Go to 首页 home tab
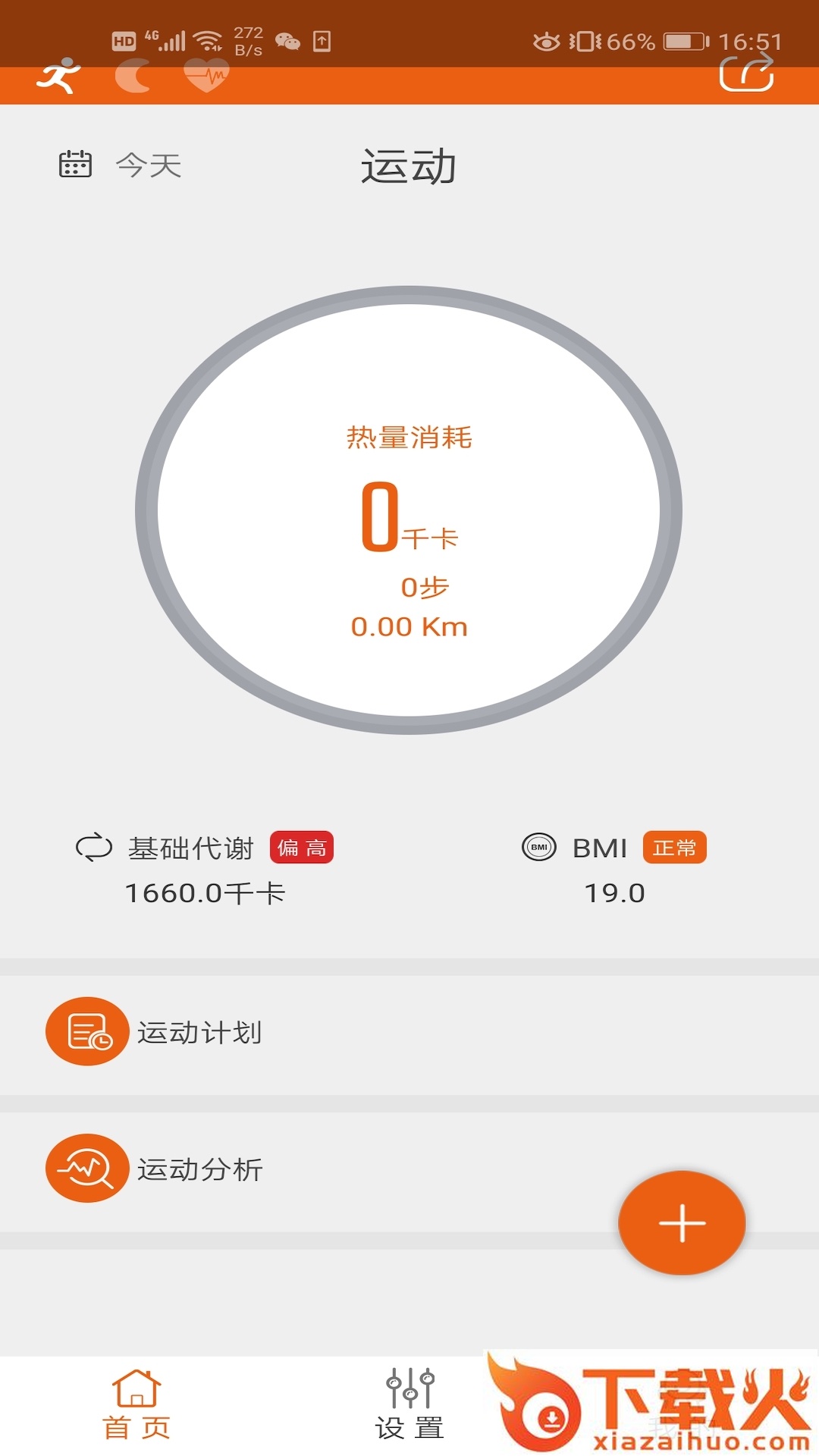The height and width of the screenshot is (1456, 819). [136, 1405]
